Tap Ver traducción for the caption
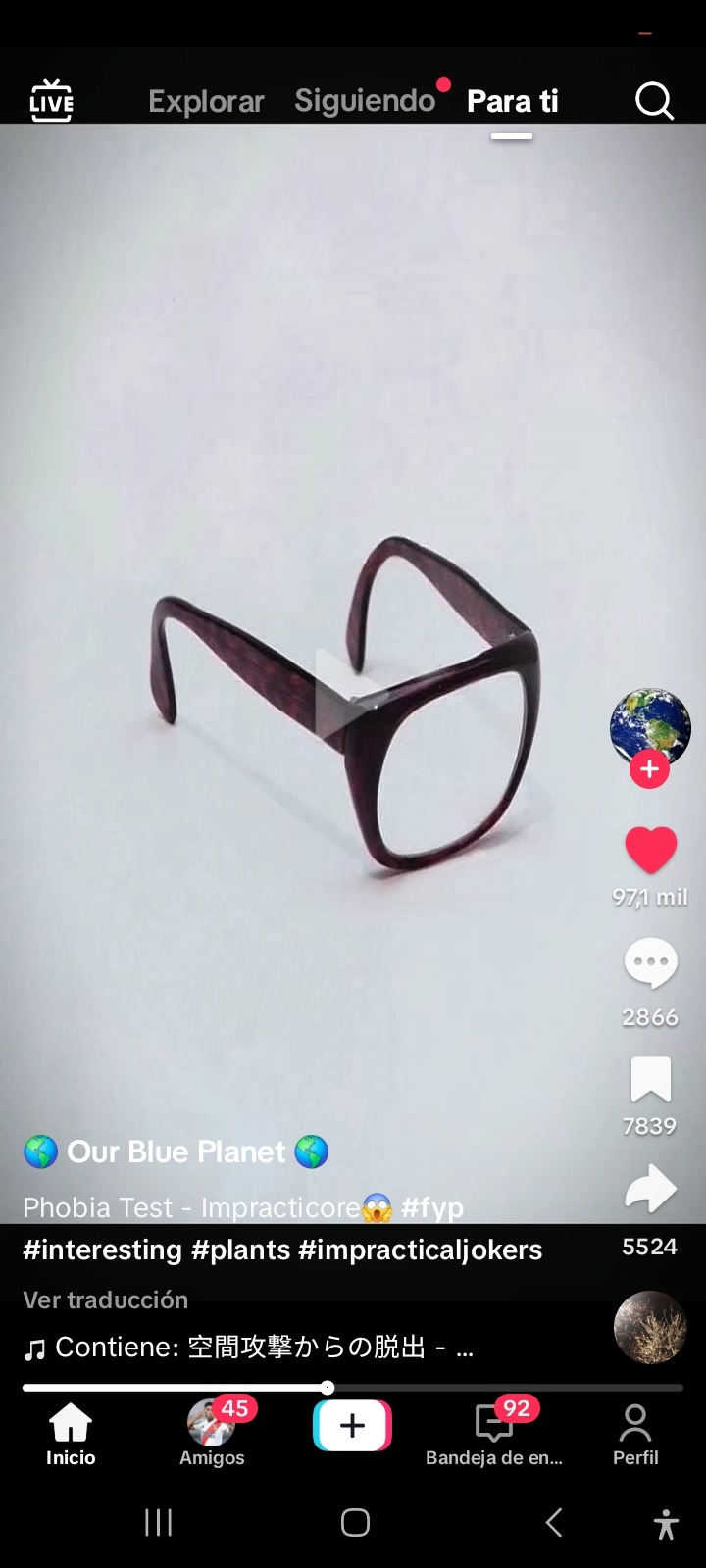Viewport: 706px width, 1568px height. click(x=105, y=1299)
